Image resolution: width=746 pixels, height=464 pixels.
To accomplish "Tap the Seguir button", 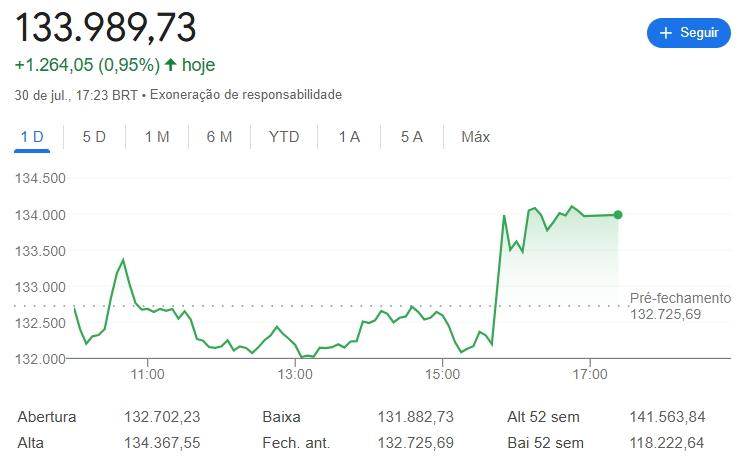I will (689, 33).
